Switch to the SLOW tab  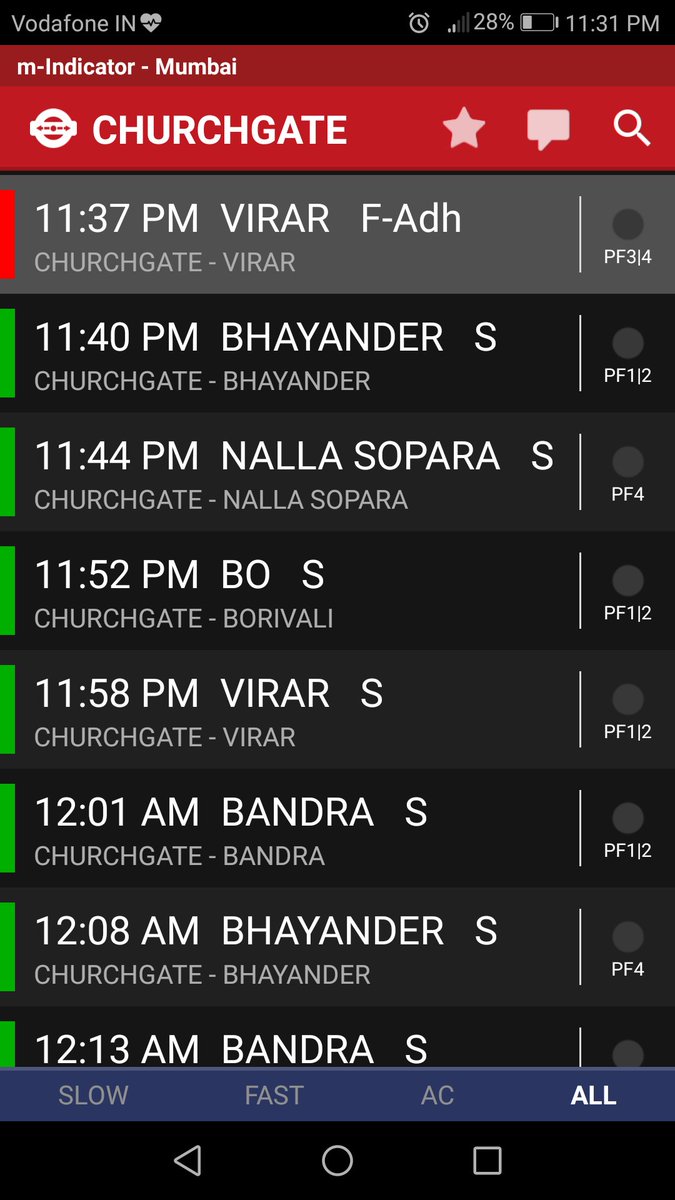click(93, 1095)
